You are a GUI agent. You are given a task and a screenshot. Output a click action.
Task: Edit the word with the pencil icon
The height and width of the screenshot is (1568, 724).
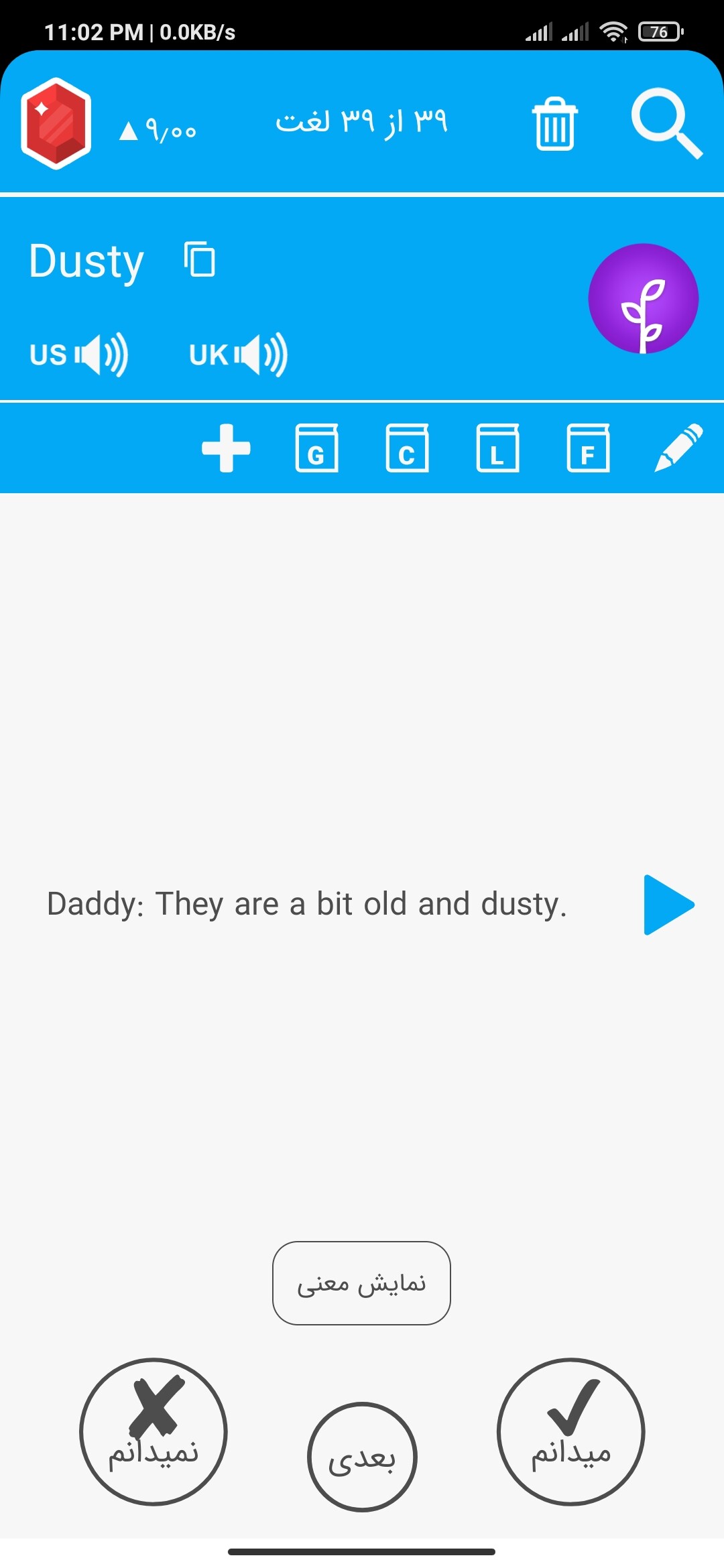pyautogui.click(x=678, y=448)
